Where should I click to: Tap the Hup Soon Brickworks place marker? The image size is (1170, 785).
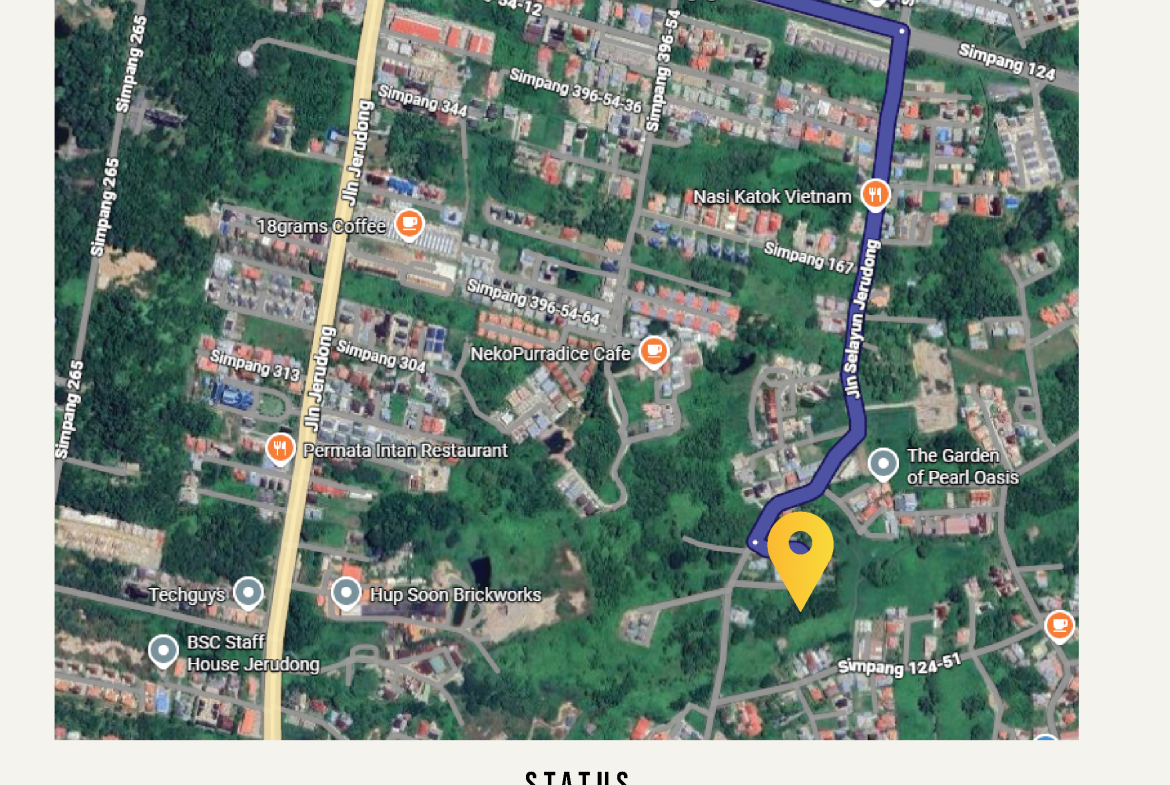click(x=346, y=593)
